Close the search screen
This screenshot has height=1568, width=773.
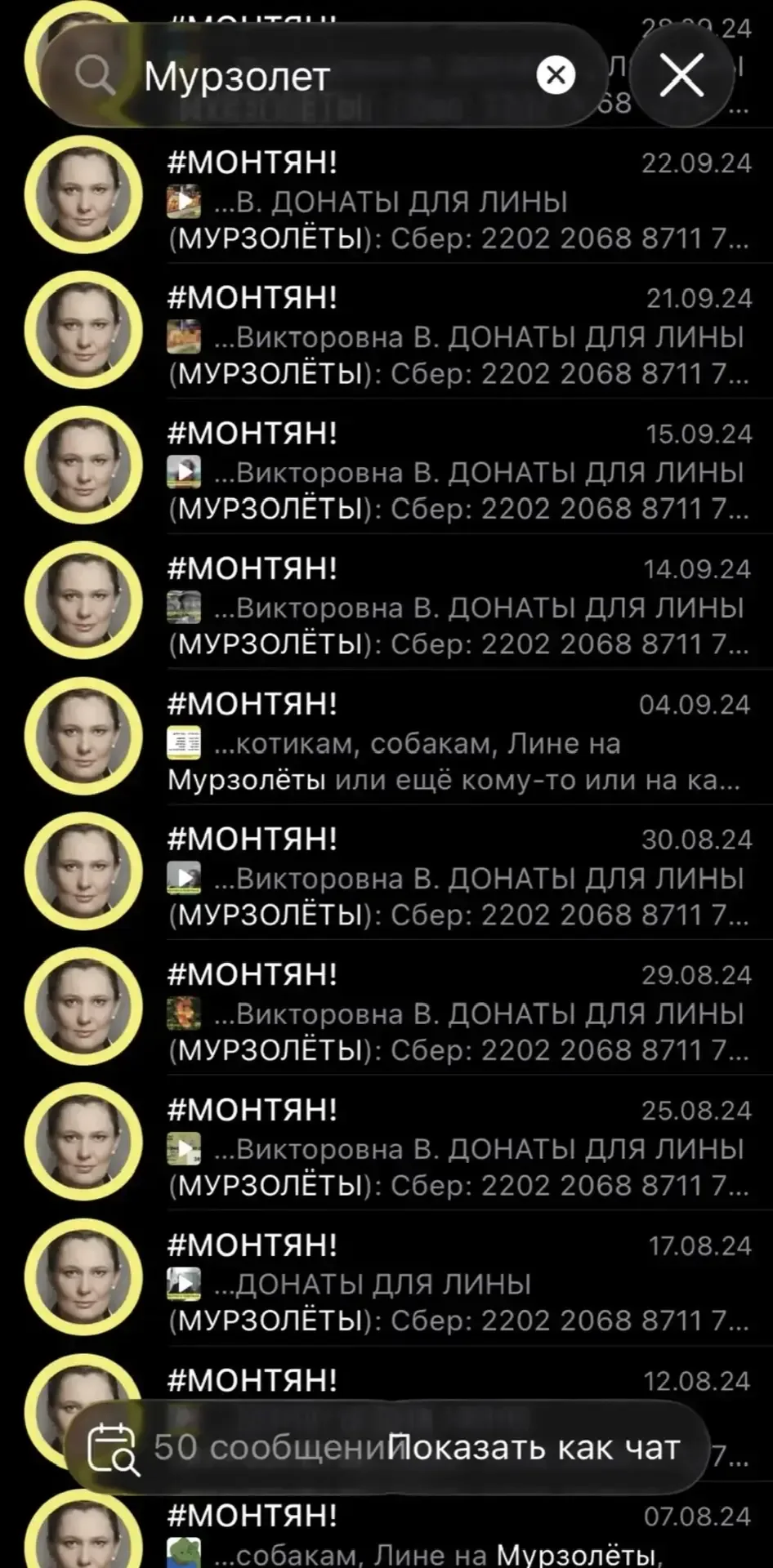click(x=681, y=76)
